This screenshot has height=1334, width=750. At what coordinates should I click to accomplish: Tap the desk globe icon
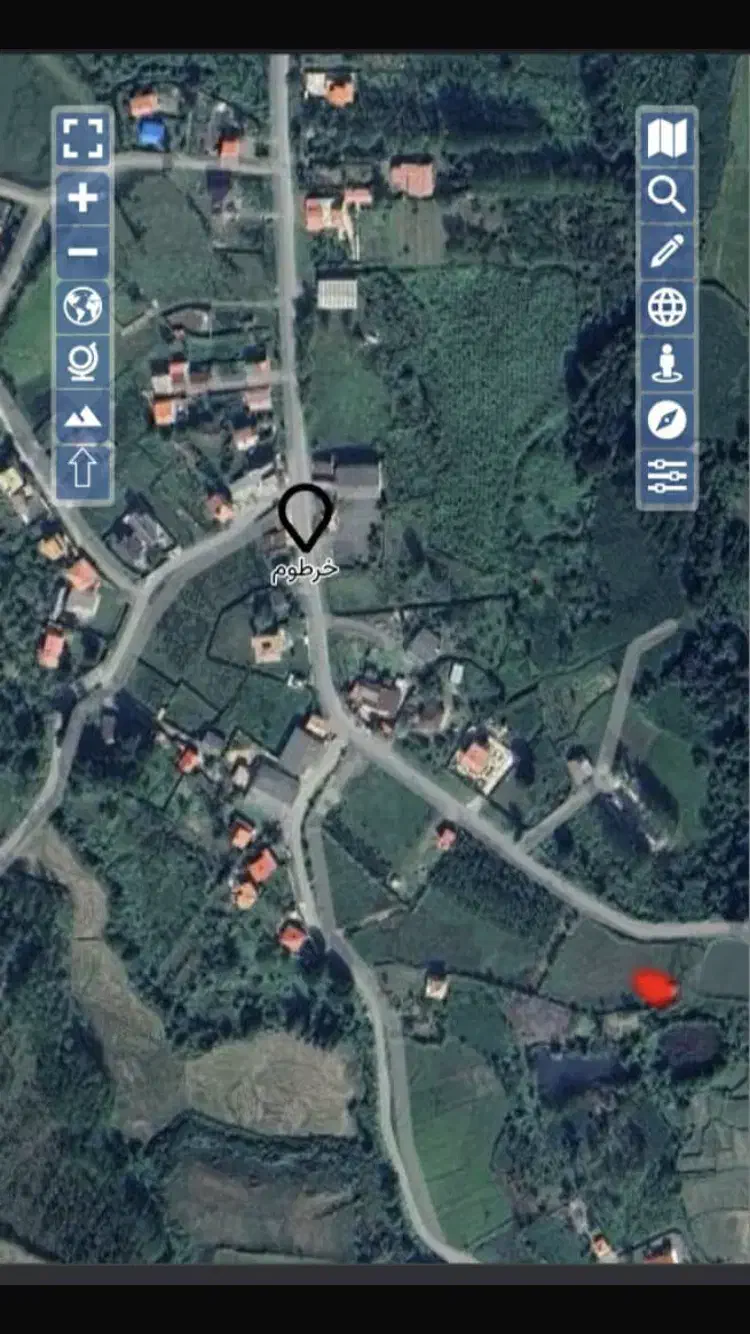tap(83, 360)
